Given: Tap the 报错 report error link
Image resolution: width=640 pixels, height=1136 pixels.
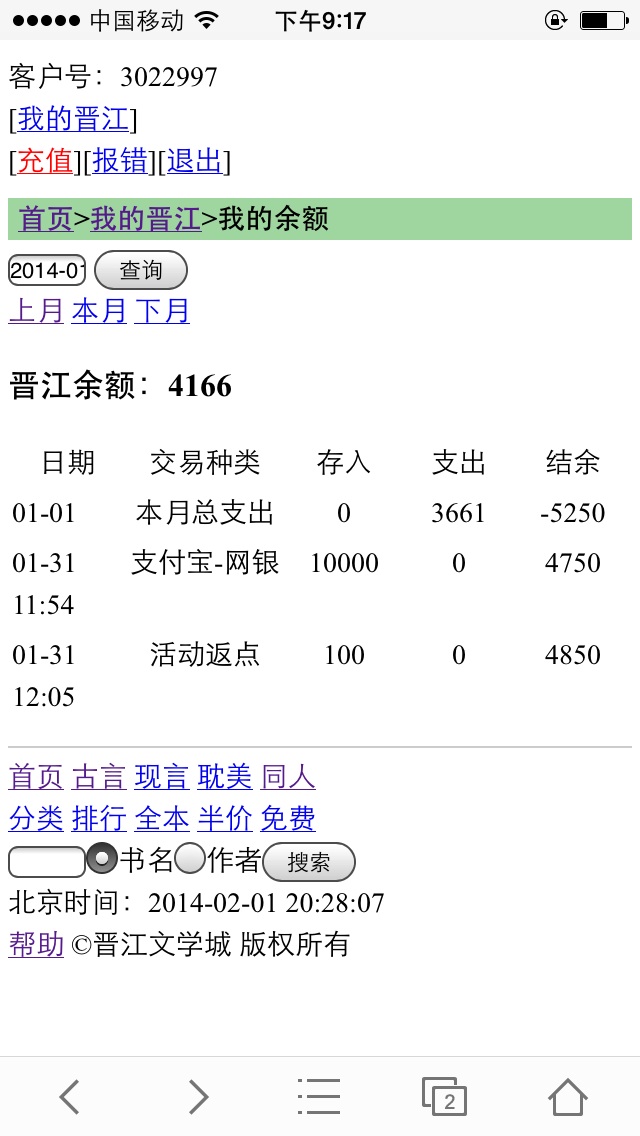Looking at the screenshot, I should coord(120,161).
